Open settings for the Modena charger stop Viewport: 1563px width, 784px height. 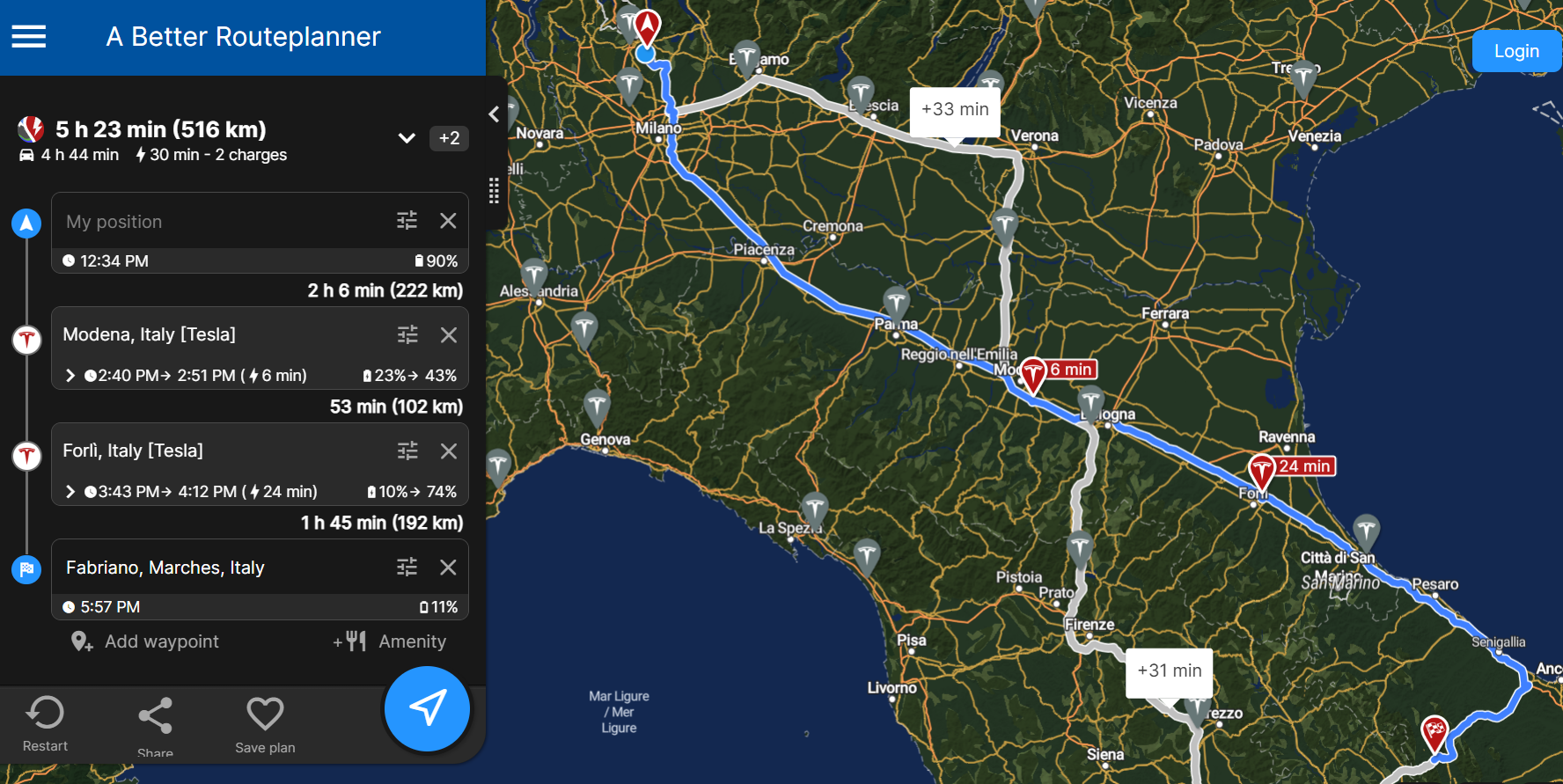tap(407, 334)
